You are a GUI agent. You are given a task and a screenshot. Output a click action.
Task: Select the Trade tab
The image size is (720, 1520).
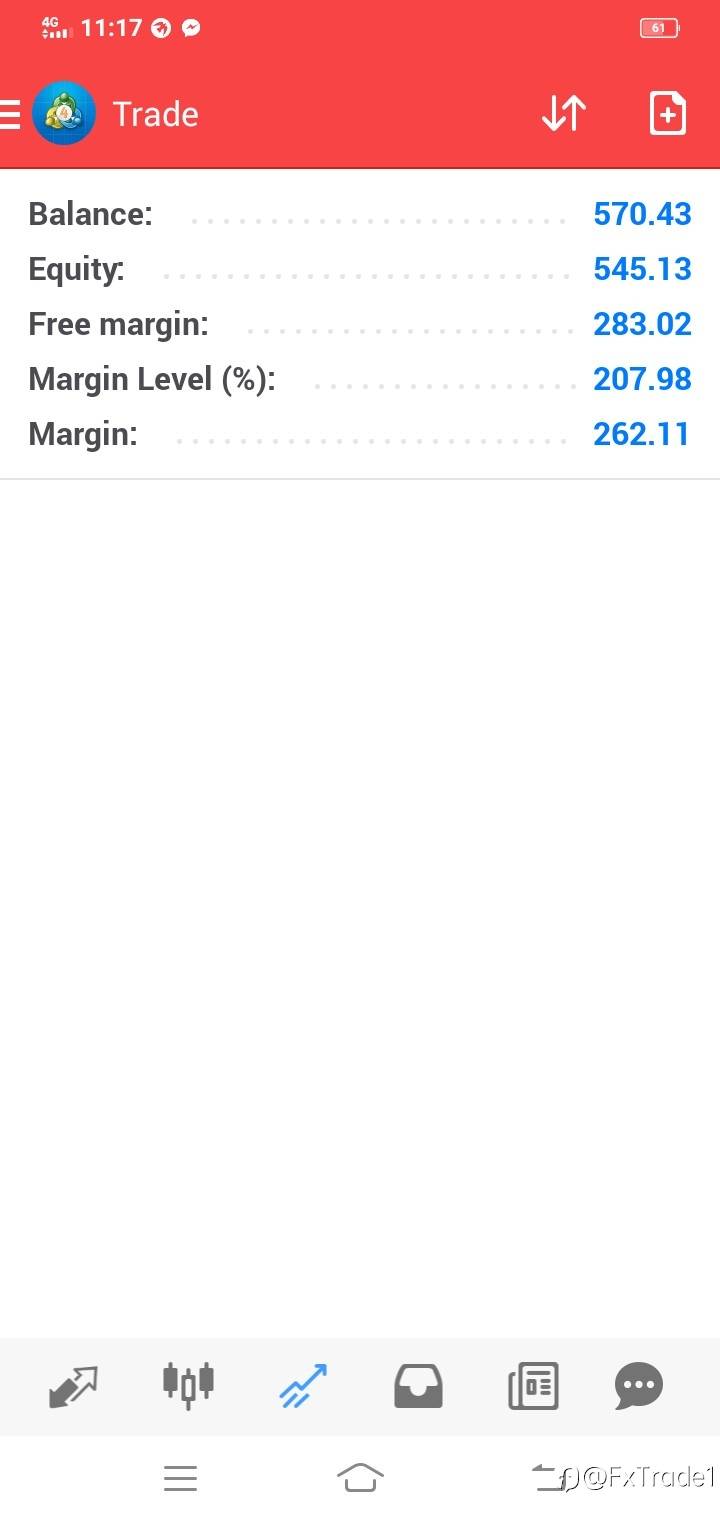[304, 1386]
